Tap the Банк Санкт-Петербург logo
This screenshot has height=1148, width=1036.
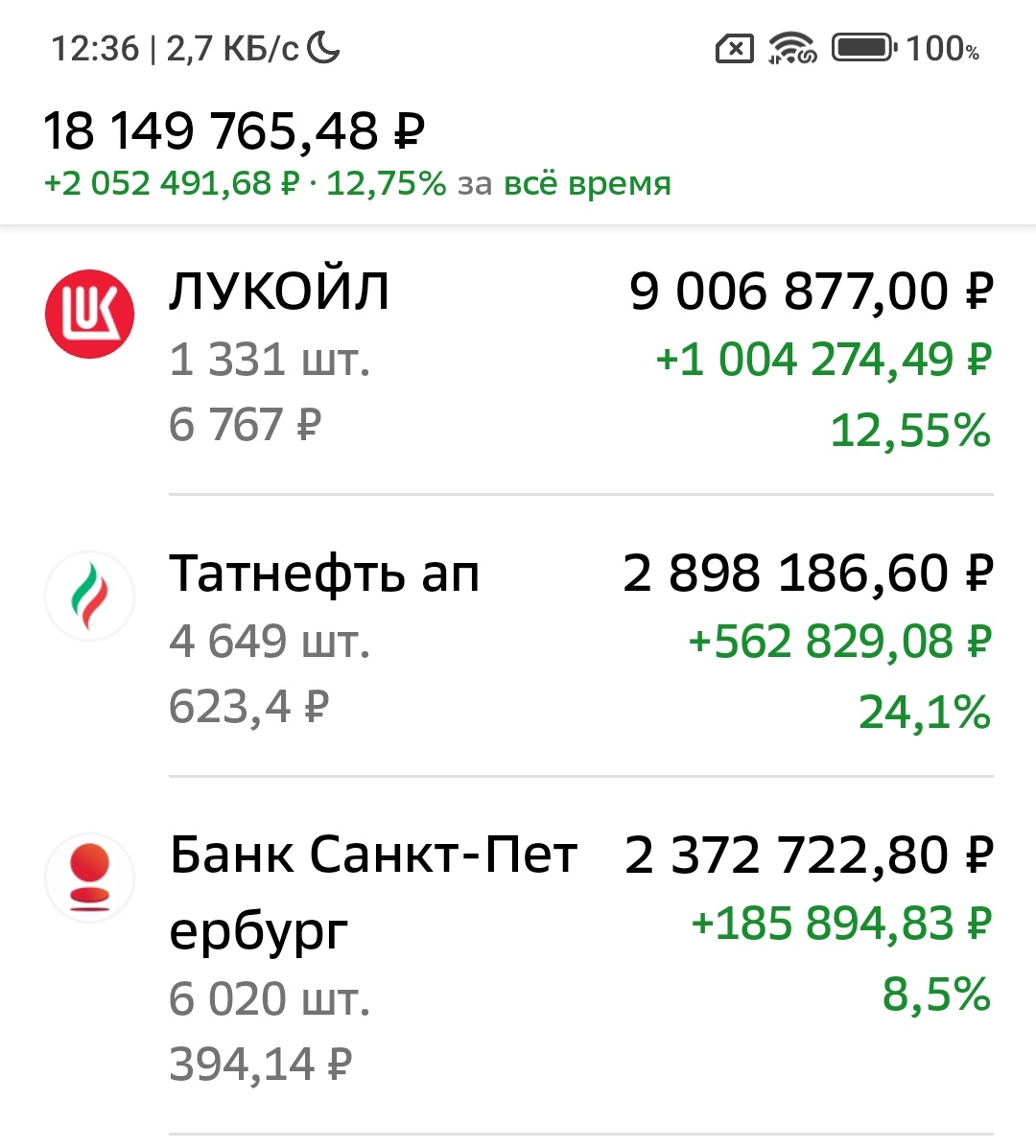click(x=89, y=877)
